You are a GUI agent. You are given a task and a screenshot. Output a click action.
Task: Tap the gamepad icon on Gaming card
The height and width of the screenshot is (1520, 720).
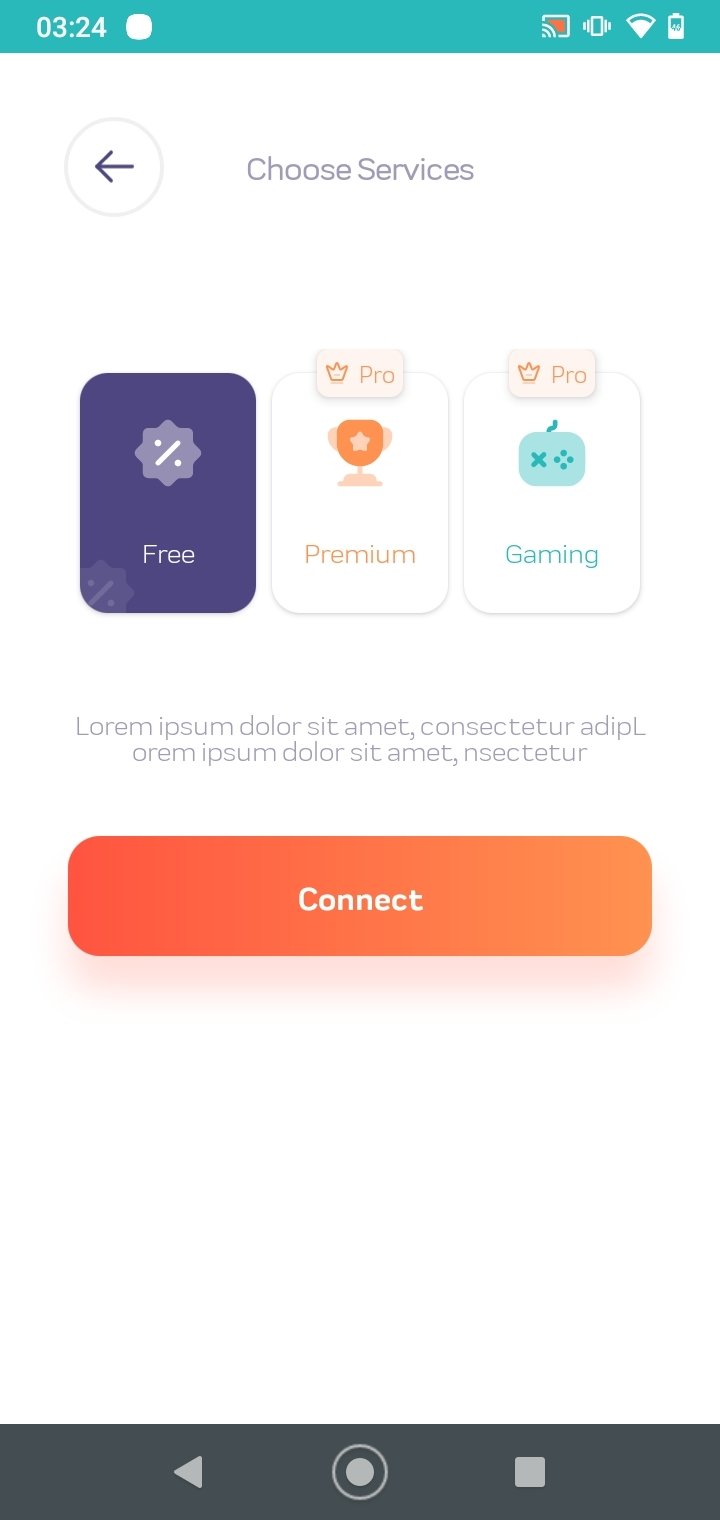[551, 455]
